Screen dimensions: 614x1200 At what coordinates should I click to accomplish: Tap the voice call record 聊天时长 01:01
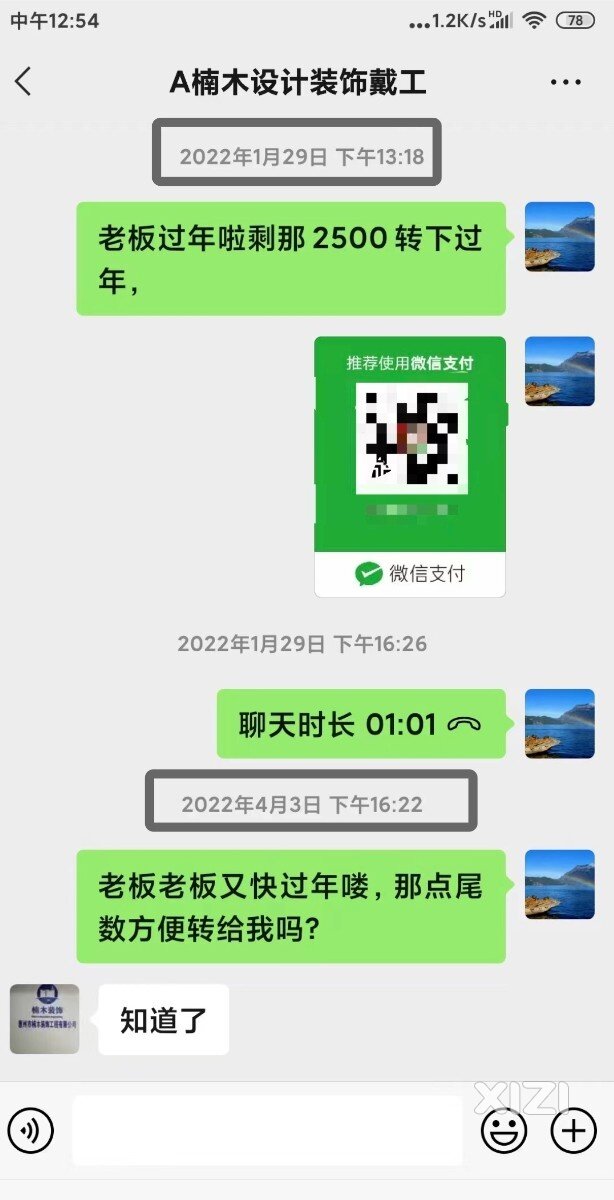pos(361,724)
